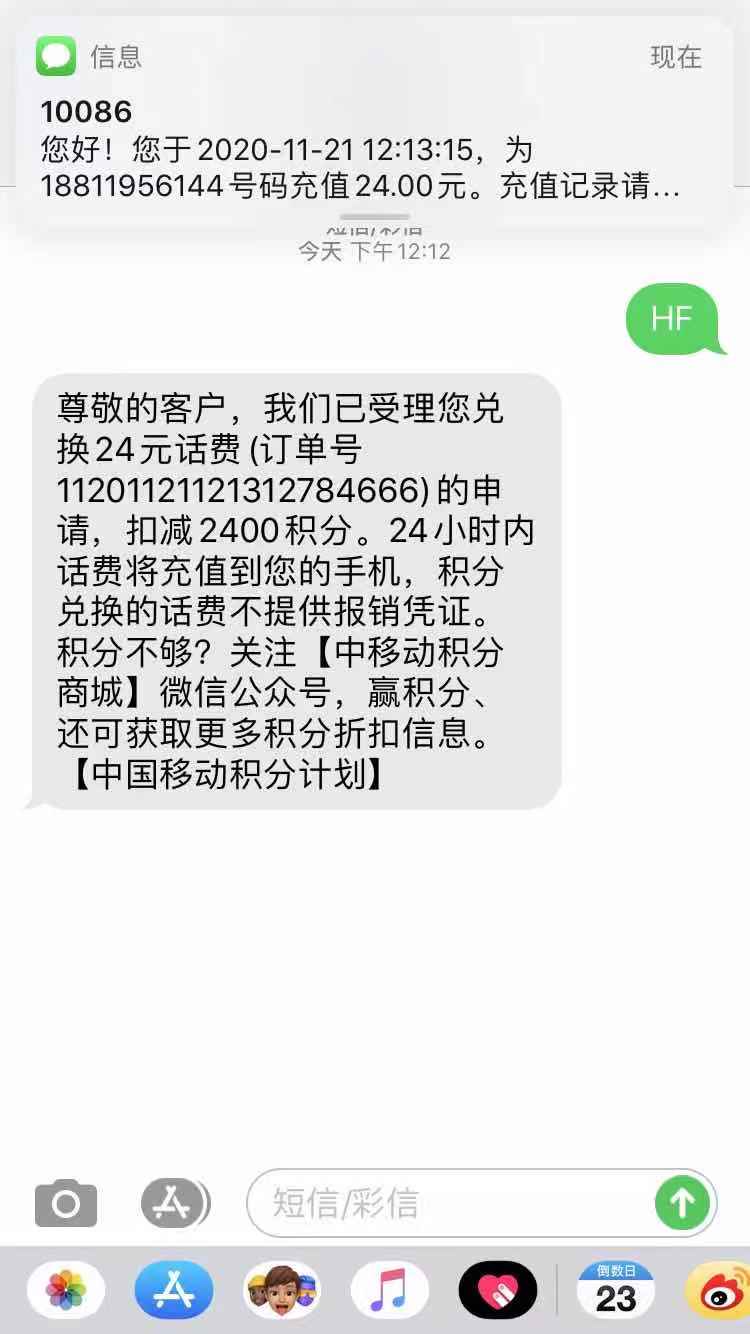This screenshot has width=750, height=1334.
Task: Open the App Store iMessage app
Action: click(174, 1290)
